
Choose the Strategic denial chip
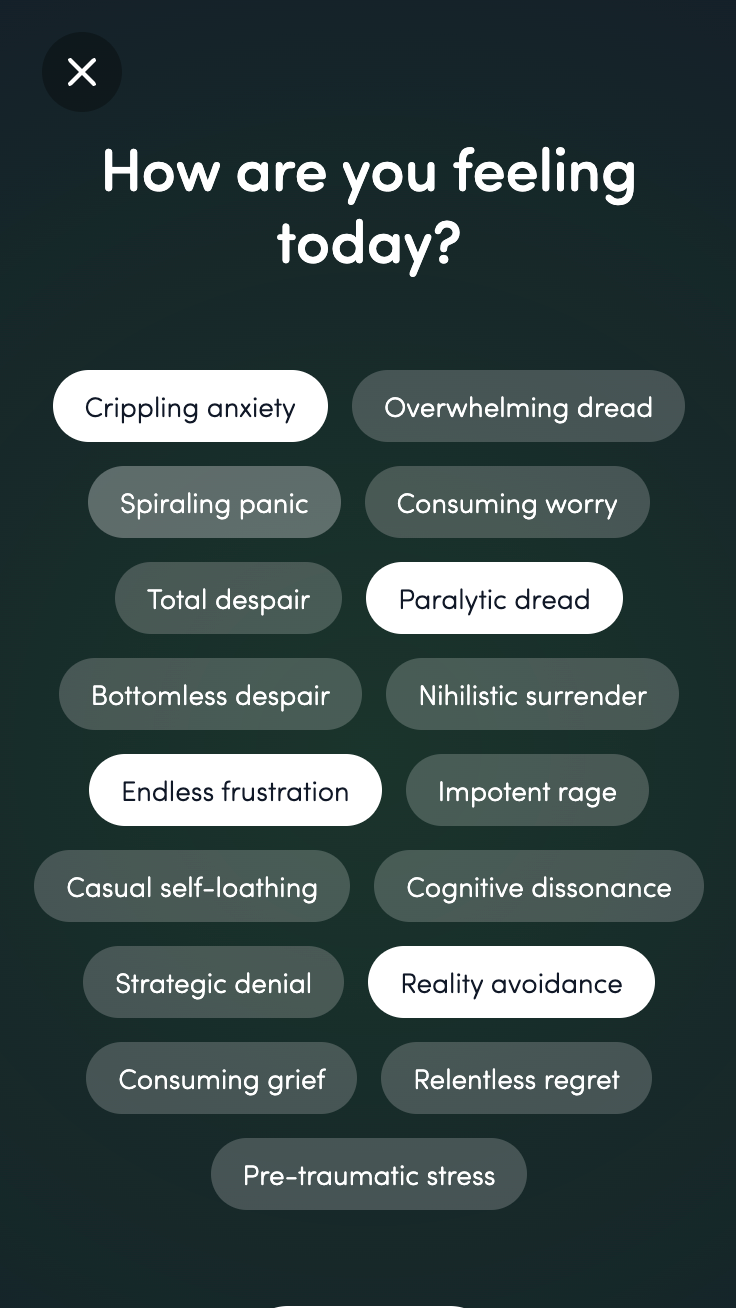(x=213, y=982)
